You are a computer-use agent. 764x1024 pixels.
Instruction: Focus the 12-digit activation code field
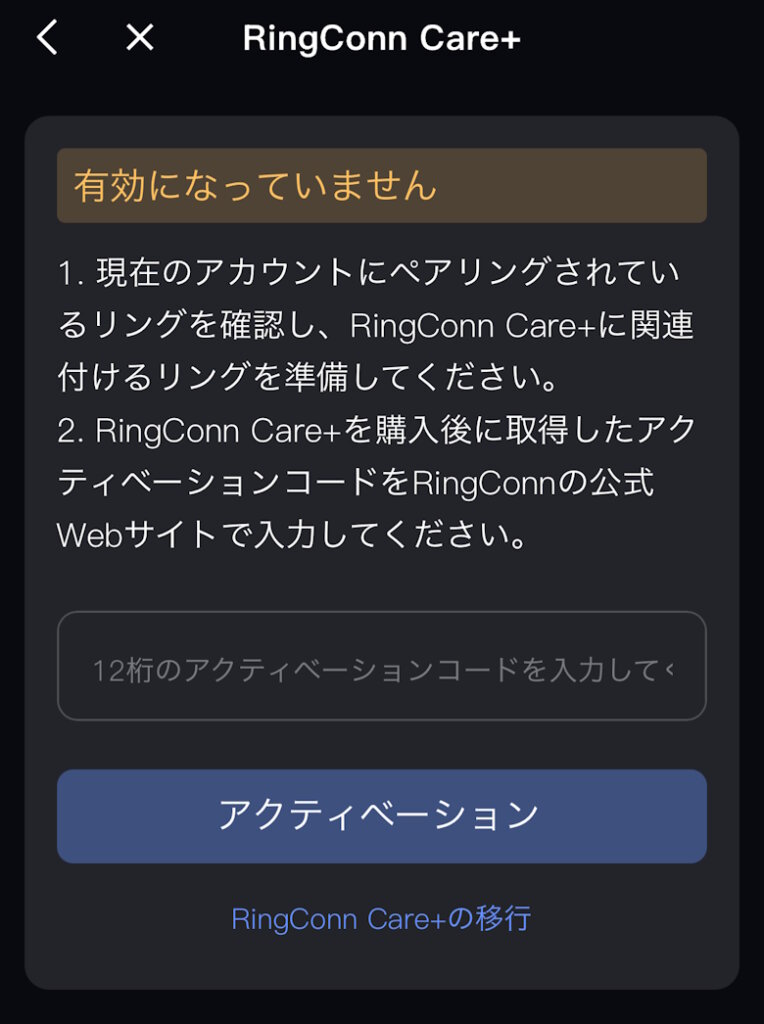click(x=381, y=667)
